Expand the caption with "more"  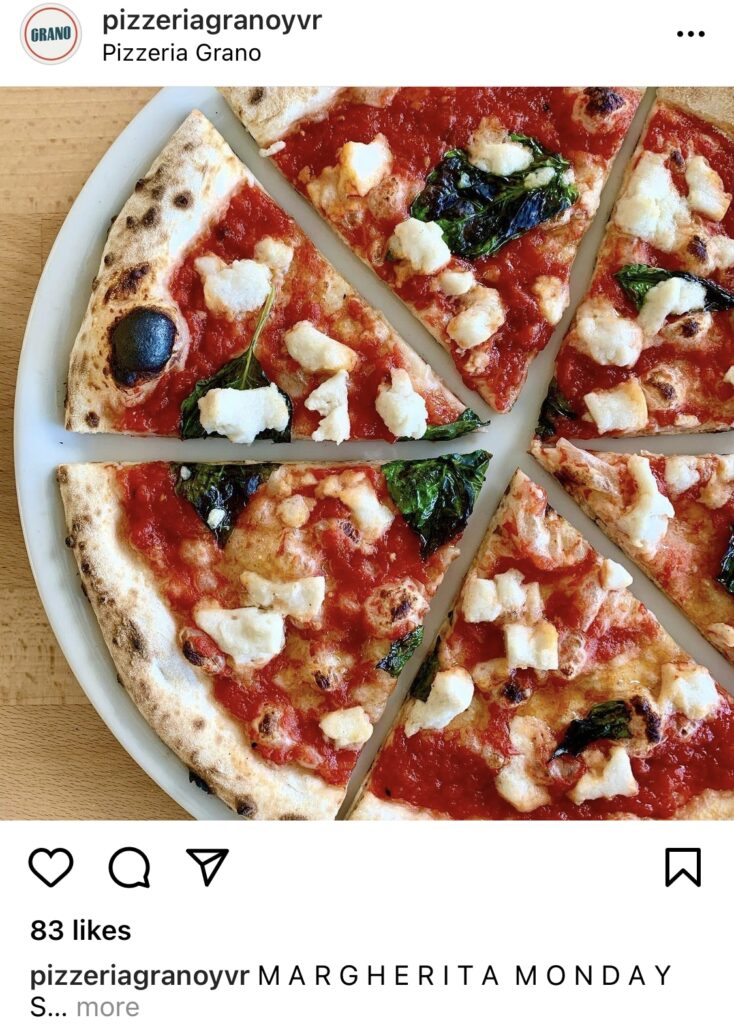pos(108,1007)
